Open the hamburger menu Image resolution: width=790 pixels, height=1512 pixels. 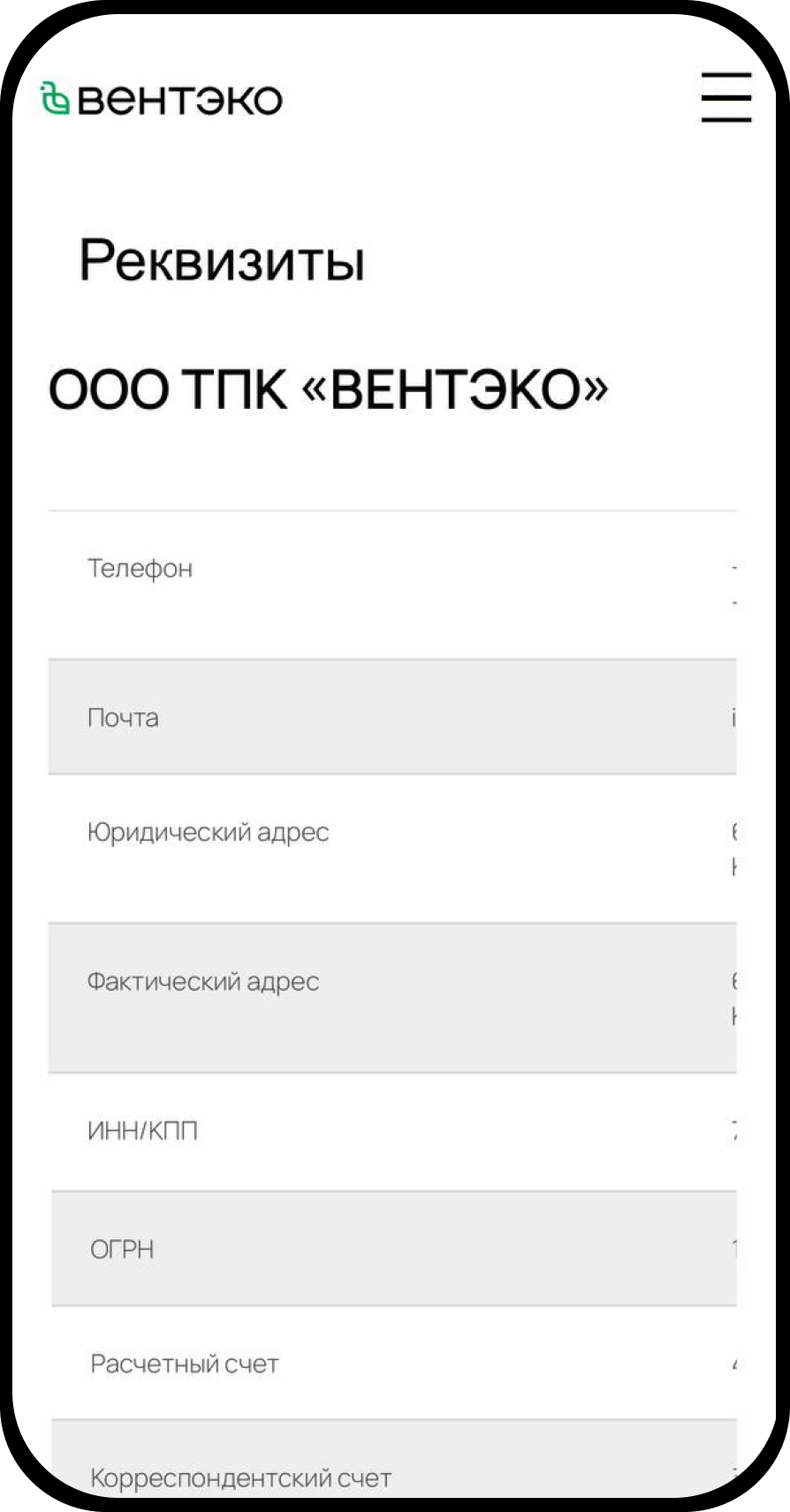click(x=726, y=97)
